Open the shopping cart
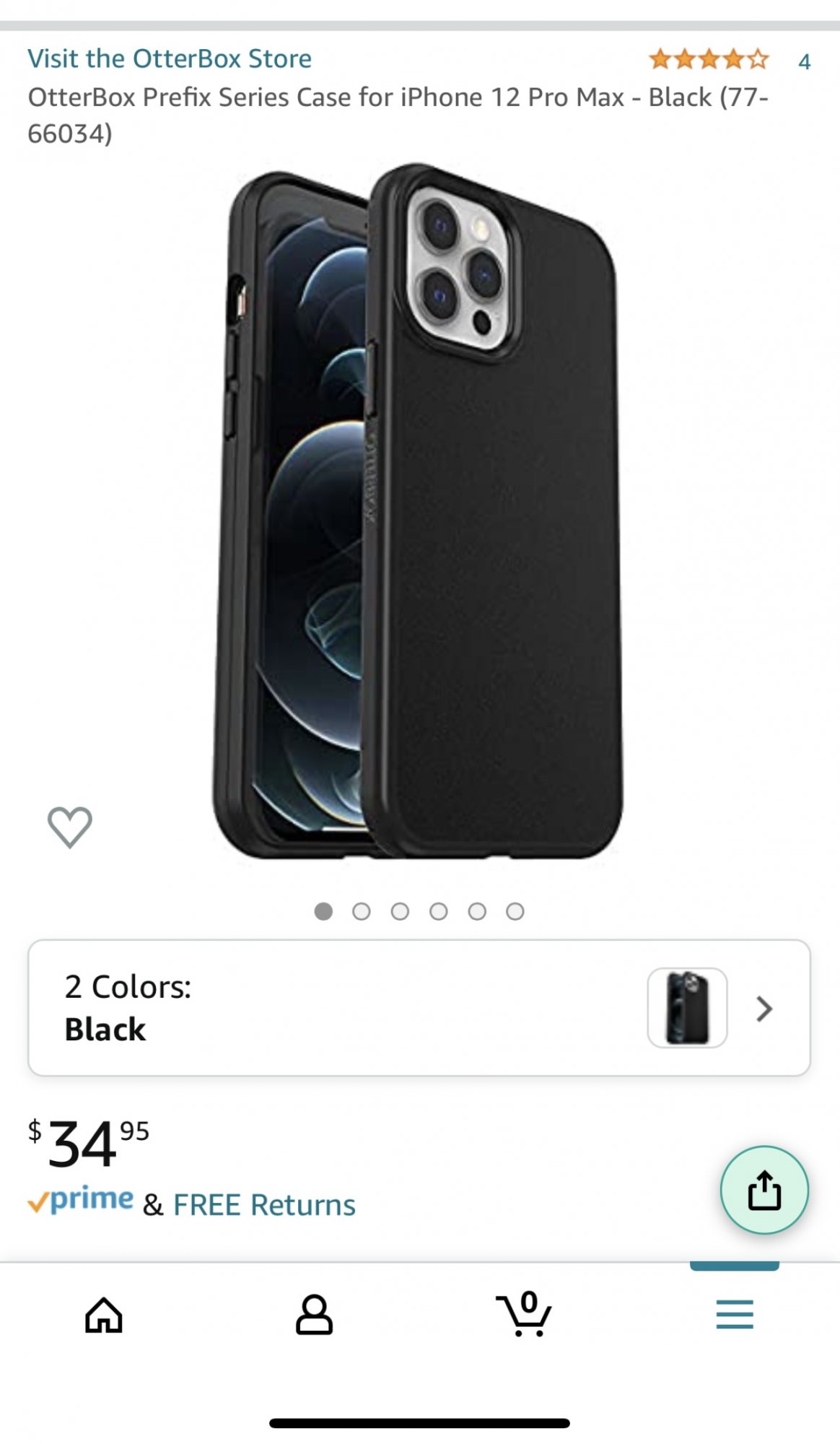Viewport: 840px width, 1444px height. click(x=524, y=1314)
